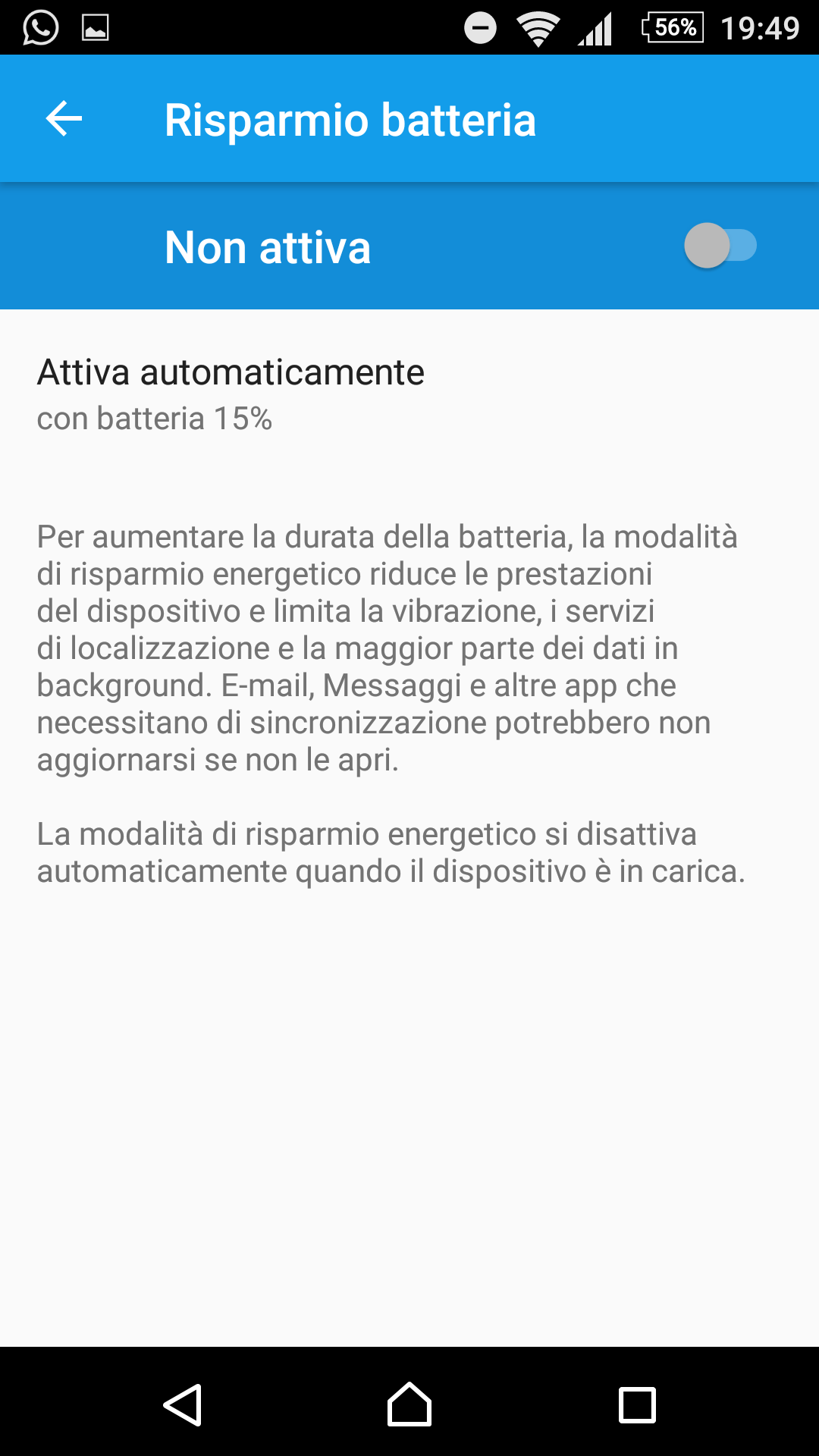Go back from Risparmio batteria
819x1456 pixels.
click(64, 119)
